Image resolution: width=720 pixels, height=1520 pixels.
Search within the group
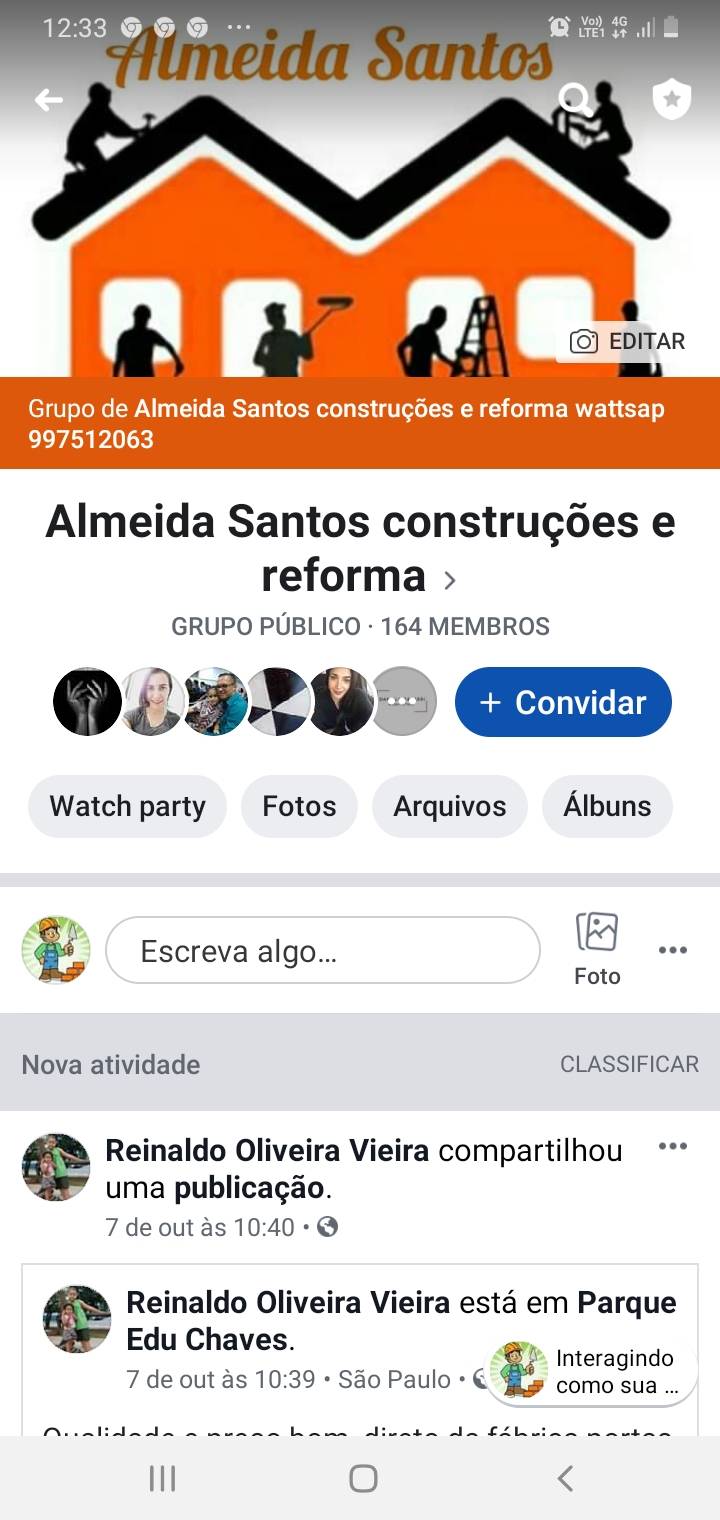(x=574, y=98)
